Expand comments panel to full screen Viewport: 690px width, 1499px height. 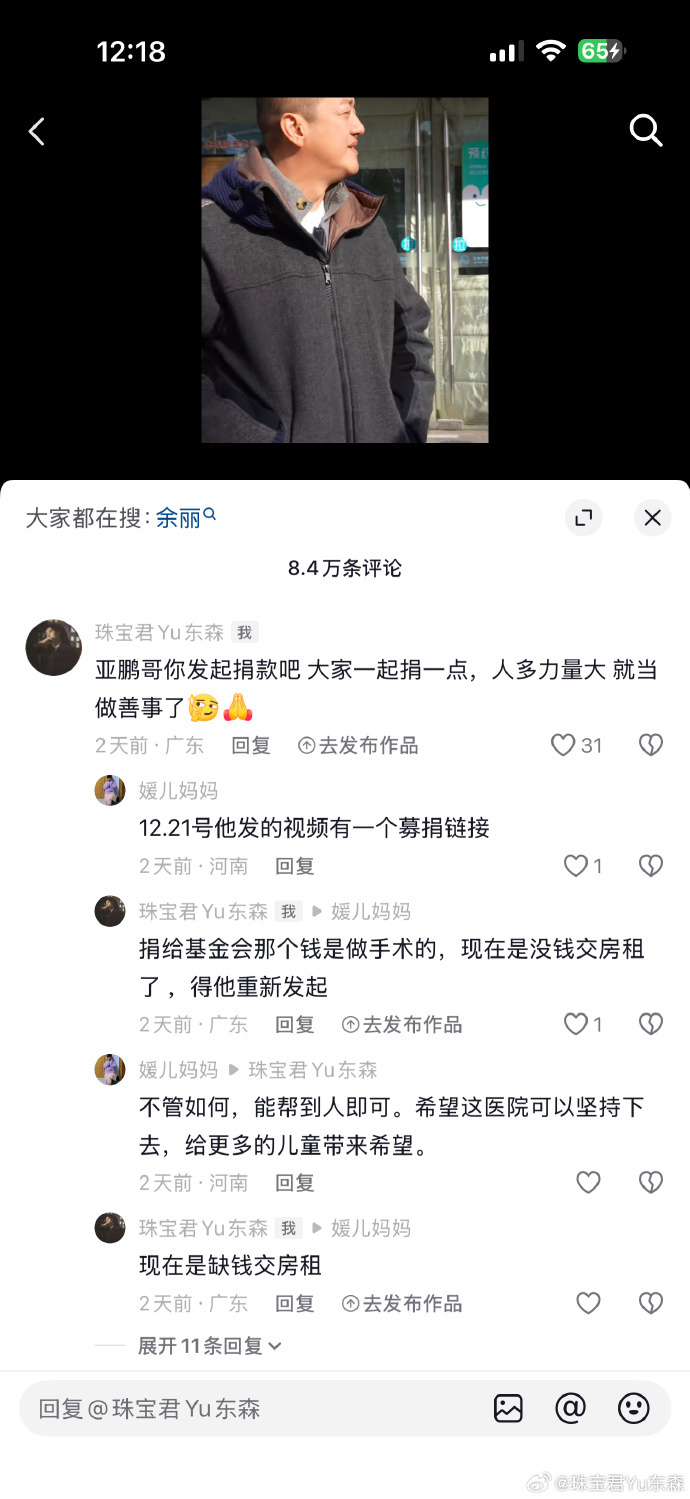coord(584,517)
